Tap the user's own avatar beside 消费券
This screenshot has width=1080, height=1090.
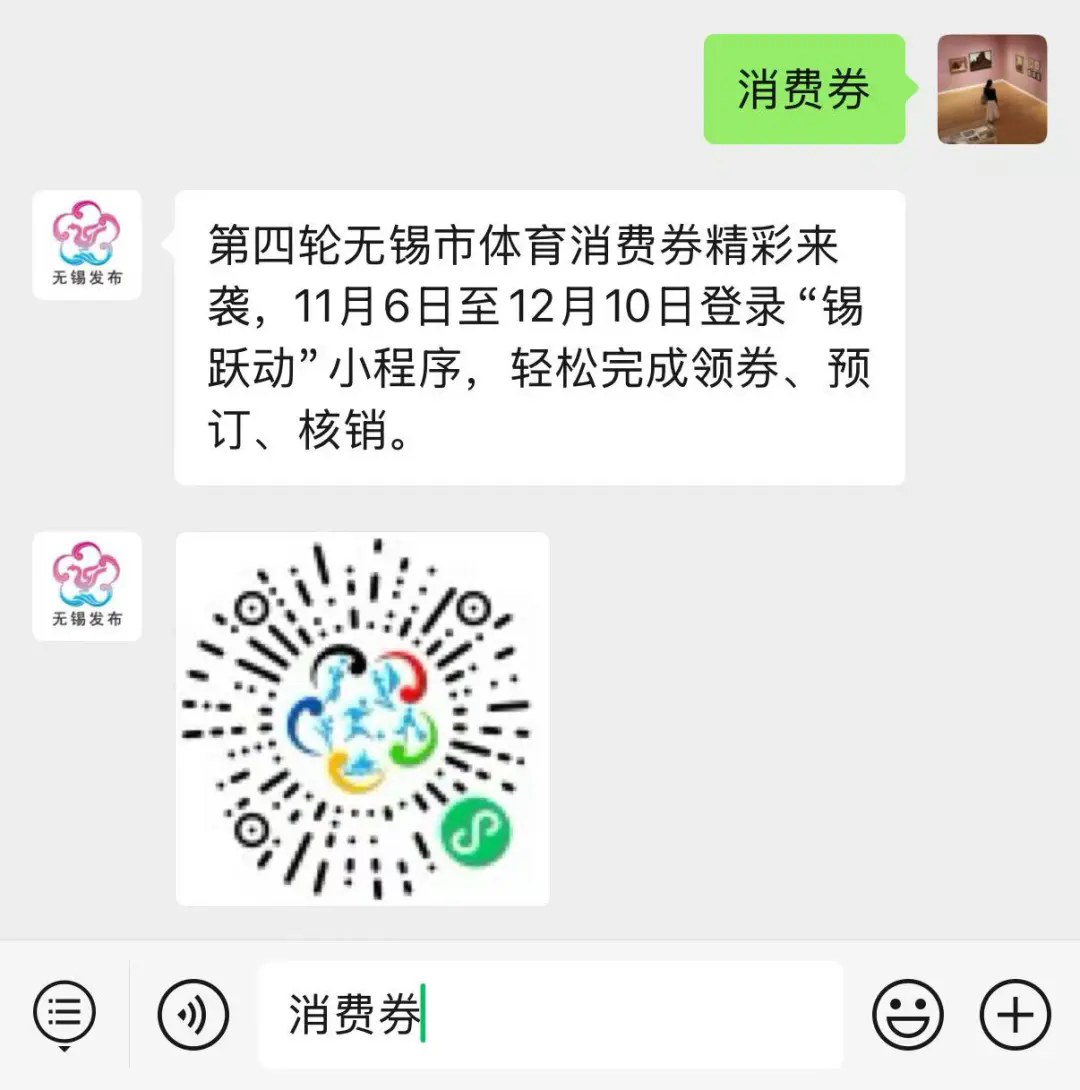(x=991, y=89)
